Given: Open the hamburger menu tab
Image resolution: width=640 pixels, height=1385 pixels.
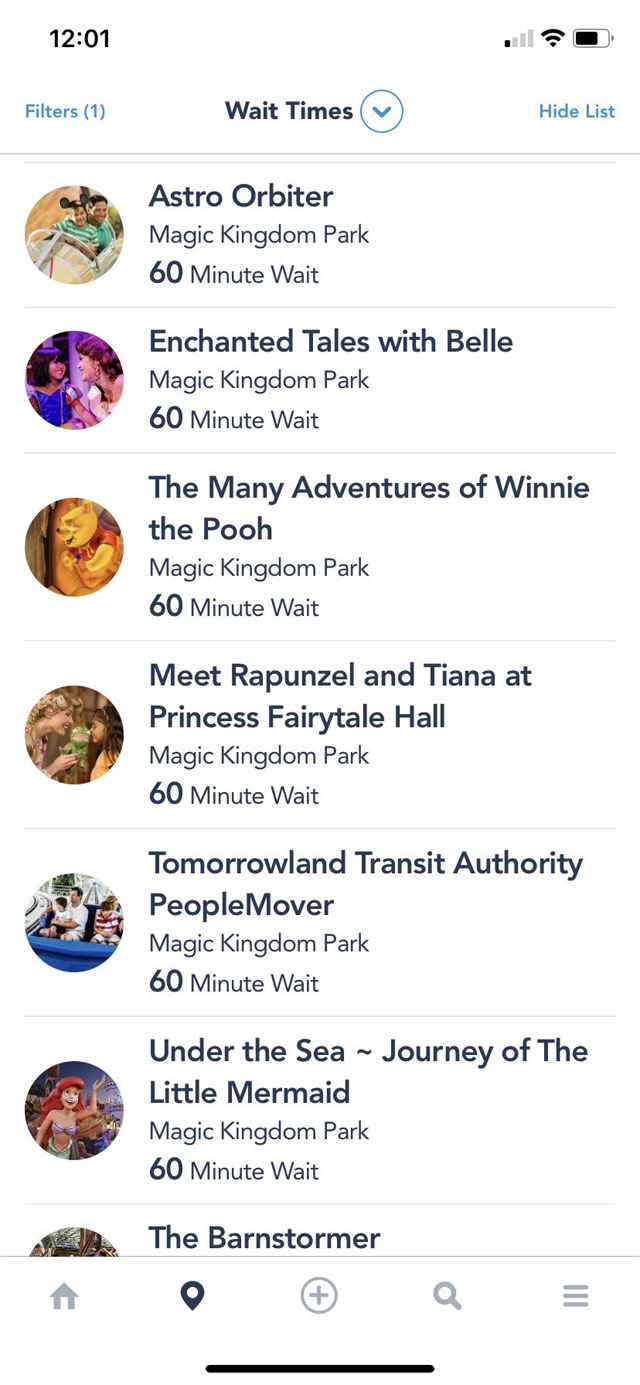Looking at the screenshot, I should click(575, 1297).
